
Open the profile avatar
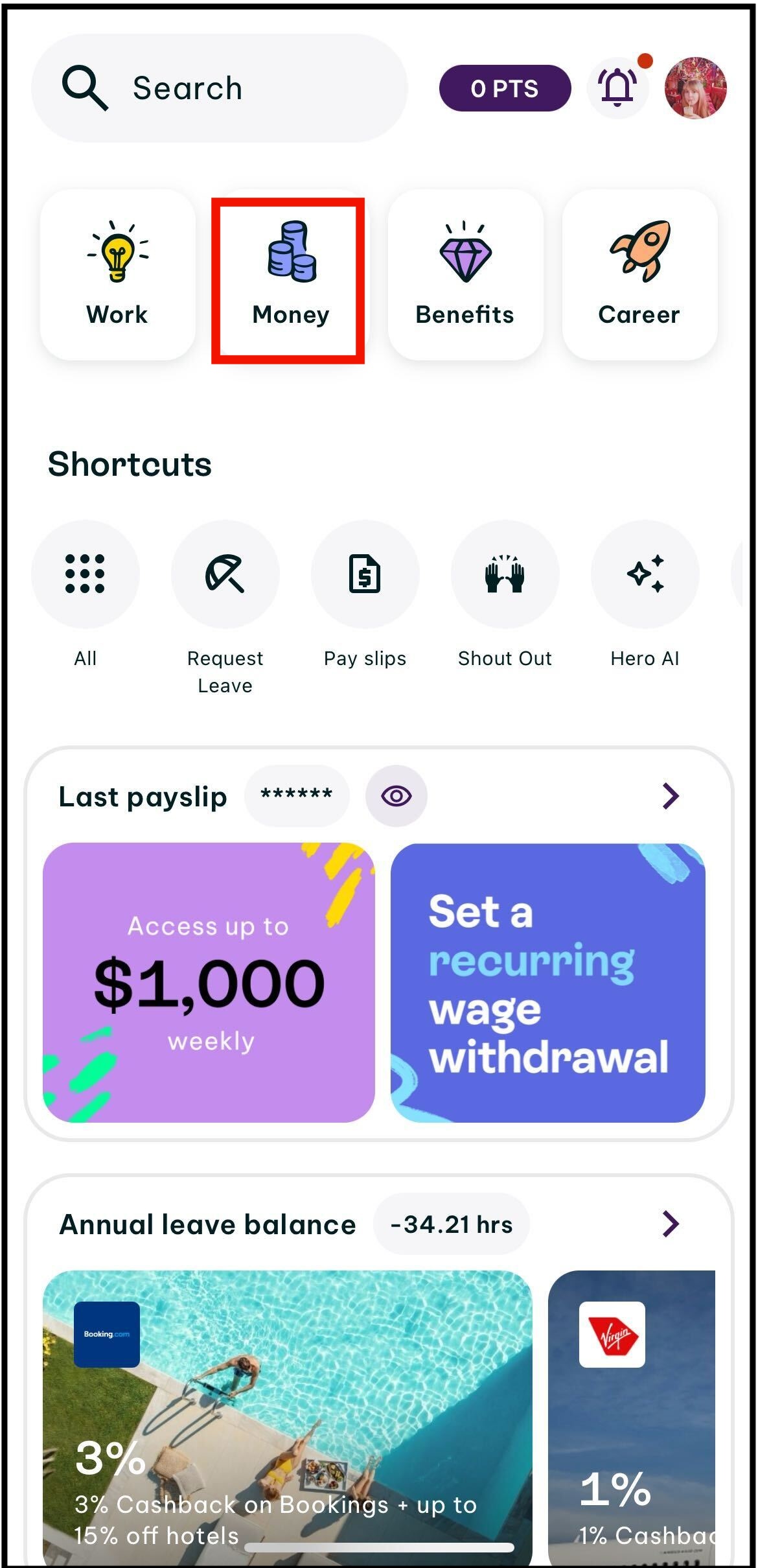695,88
